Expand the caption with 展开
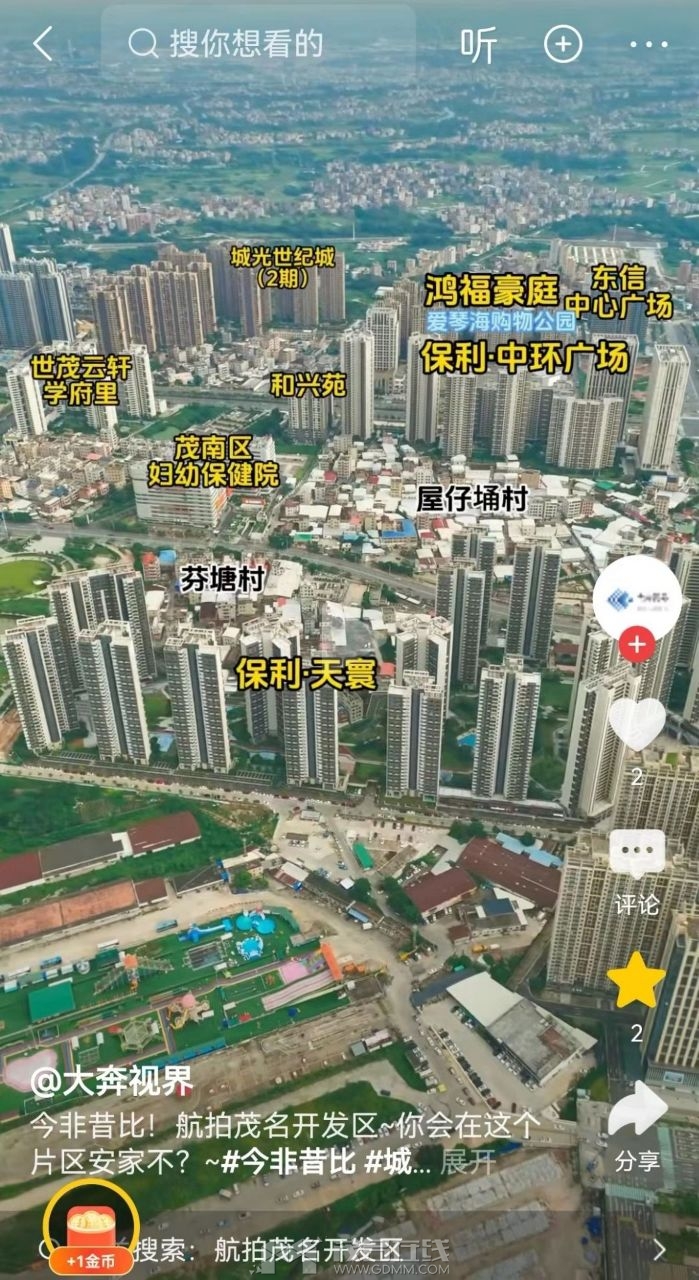Viewport: 699px width, 1280px height. (x=468, y=1161)
